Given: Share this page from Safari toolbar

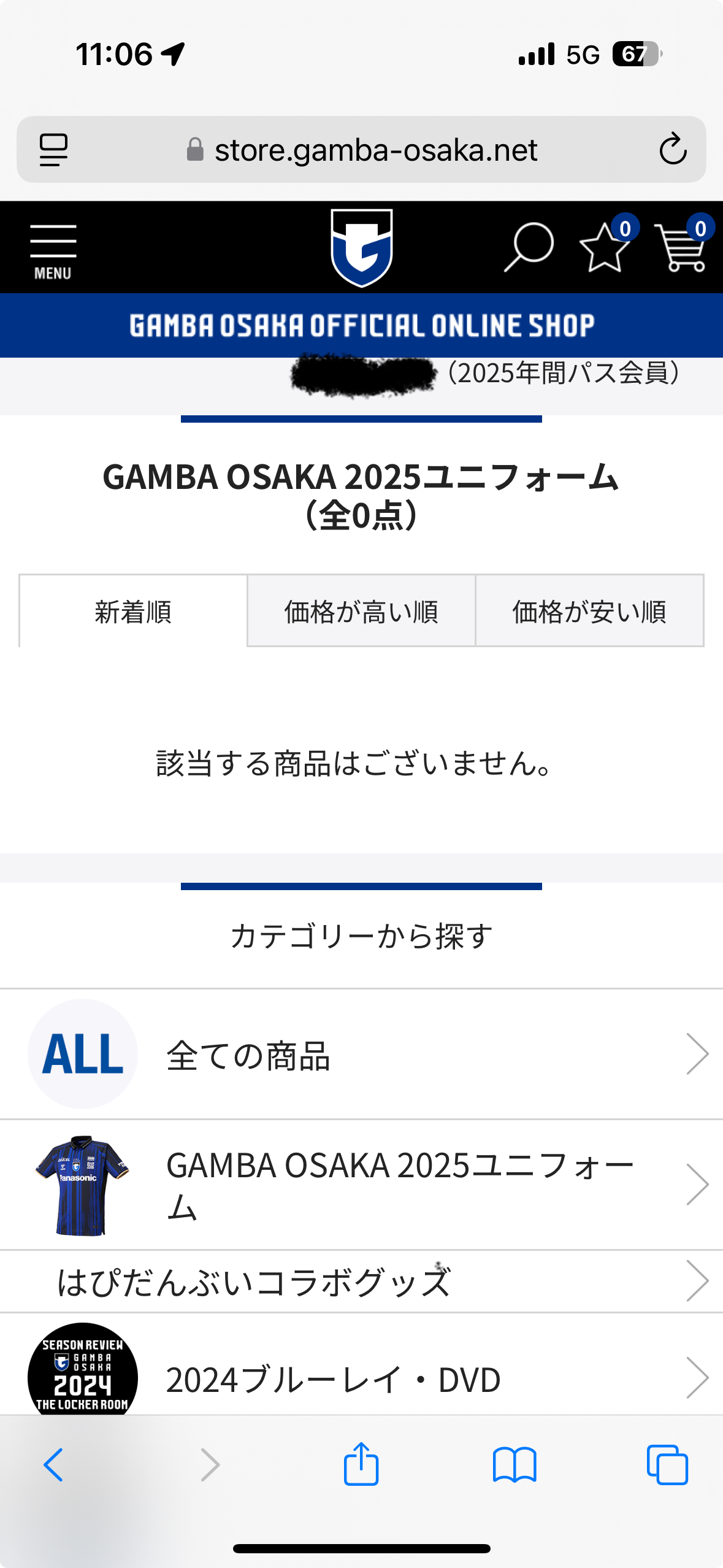Looking at the screenshot, I should pos(361,1464).
